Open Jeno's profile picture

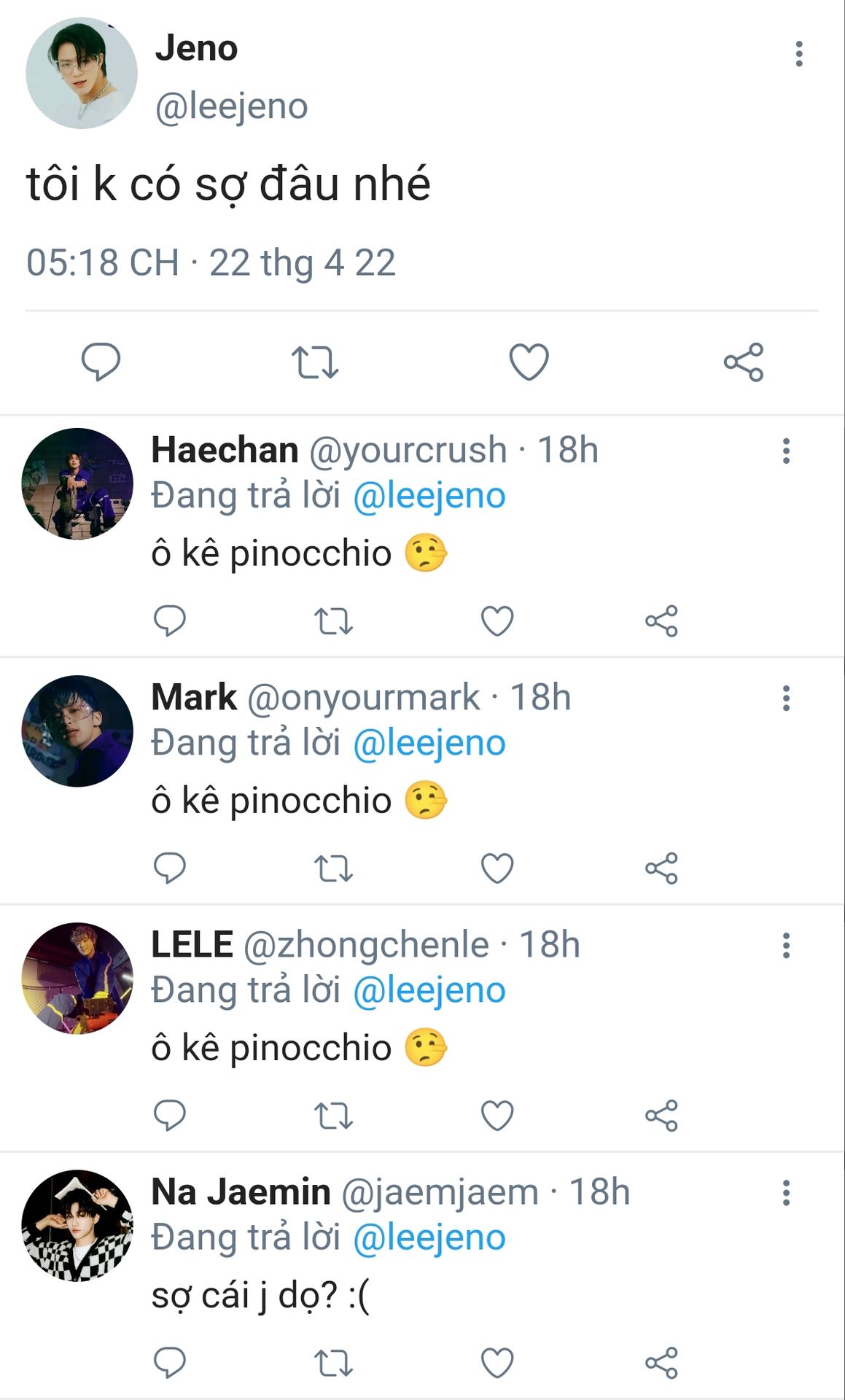pyautogui.click(x=81, y=74)
